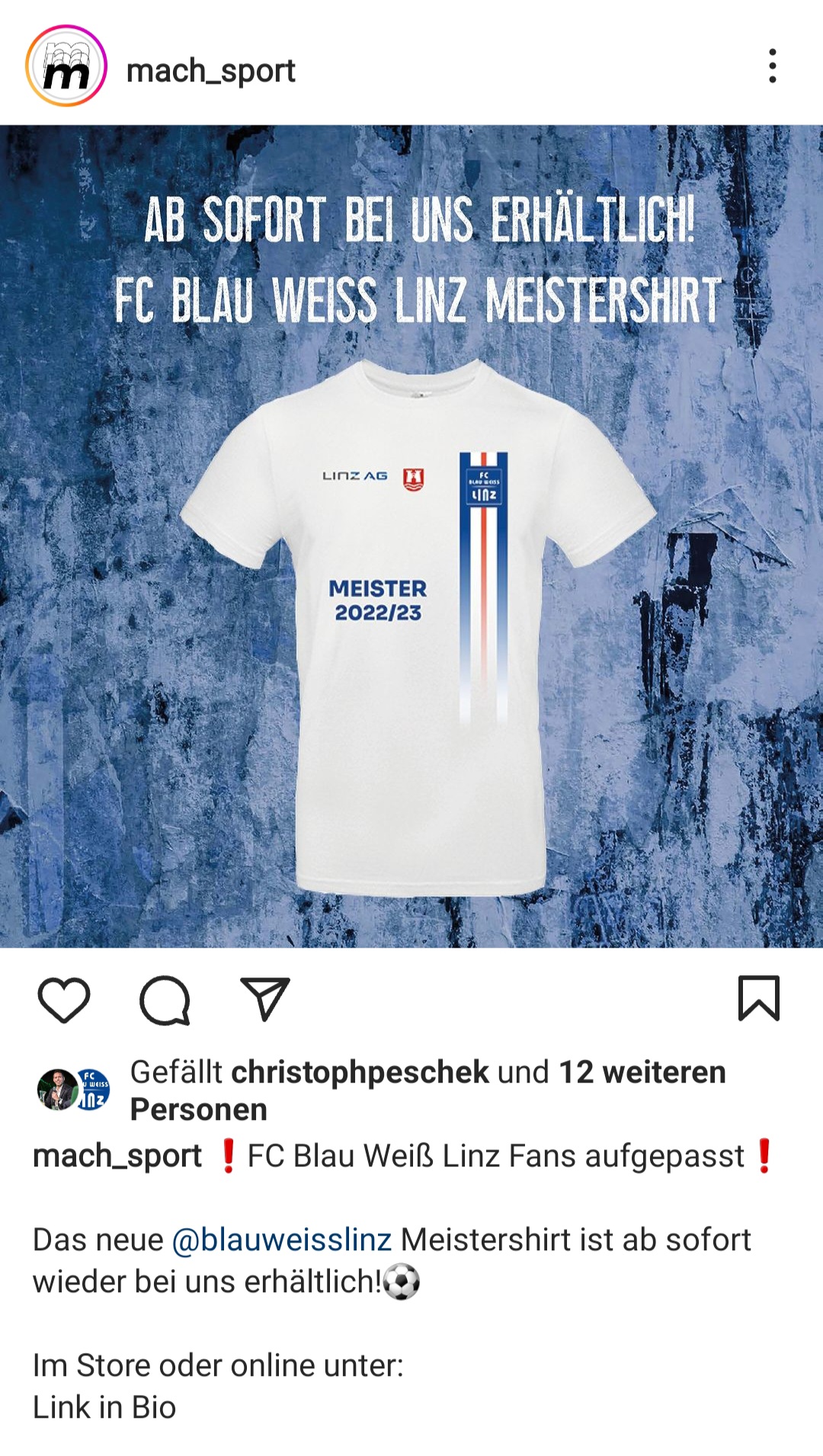Share the post with the paper plane icon
823x1456 pixels.
pos(265,999)
